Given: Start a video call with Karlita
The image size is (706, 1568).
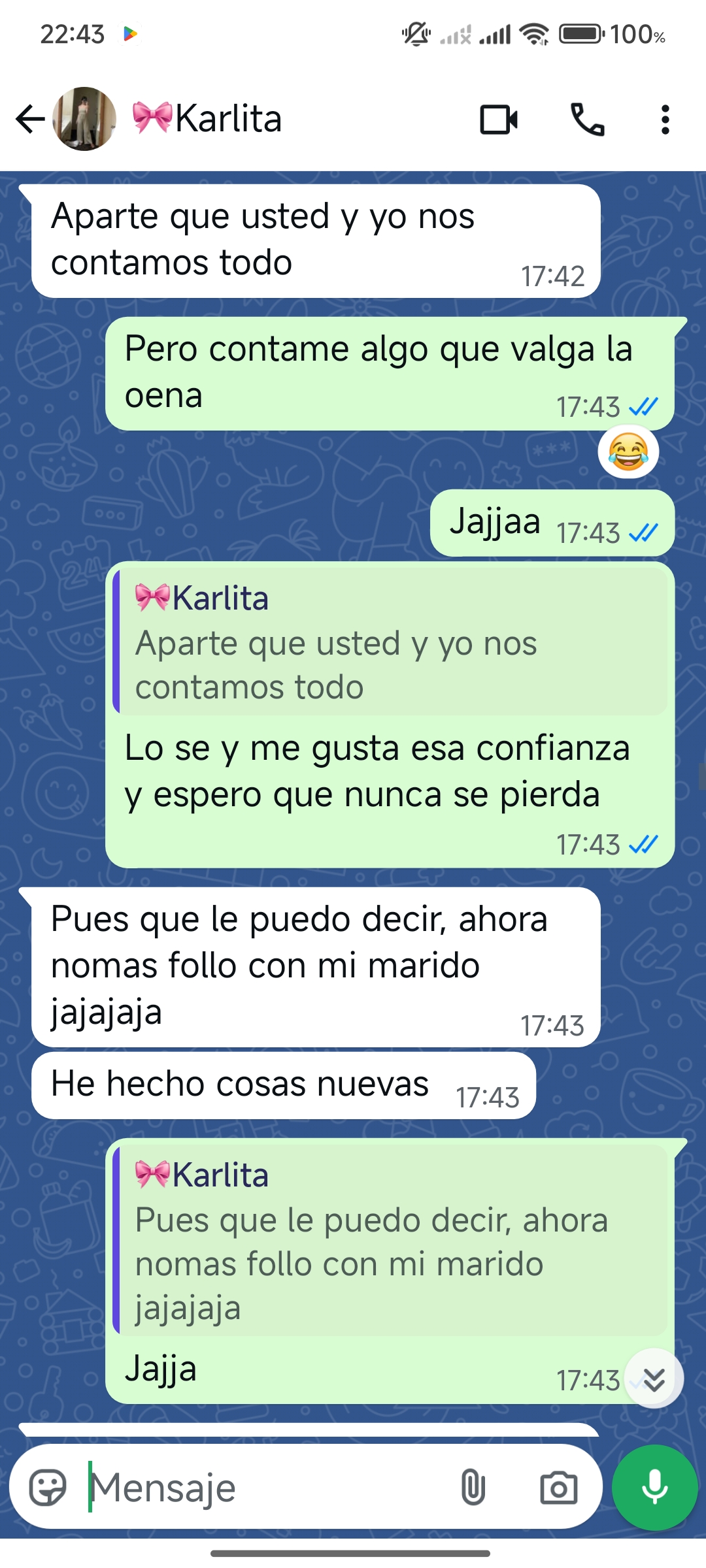Looking at the screenshot, I should pyautogui.click(x=499, y=120).
